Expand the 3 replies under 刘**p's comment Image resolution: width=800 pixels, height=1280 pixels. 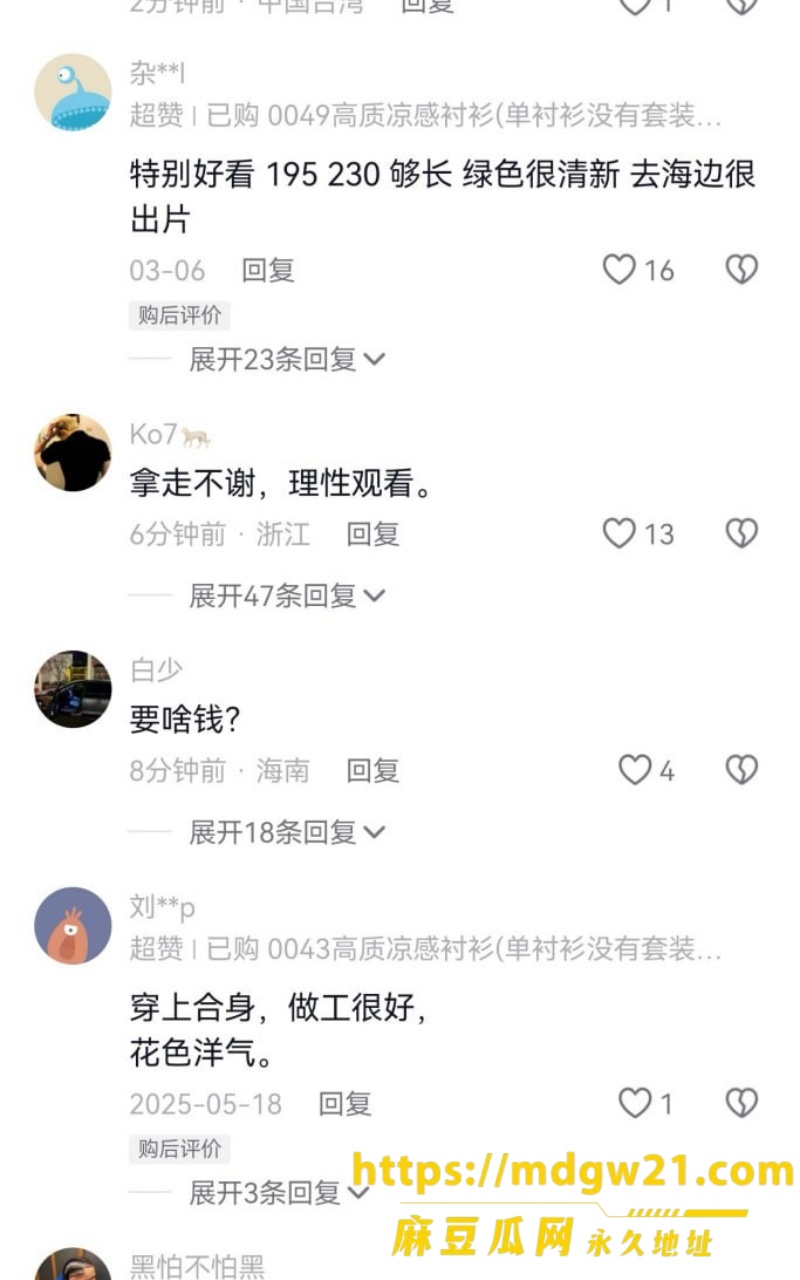pos(280,1192)
